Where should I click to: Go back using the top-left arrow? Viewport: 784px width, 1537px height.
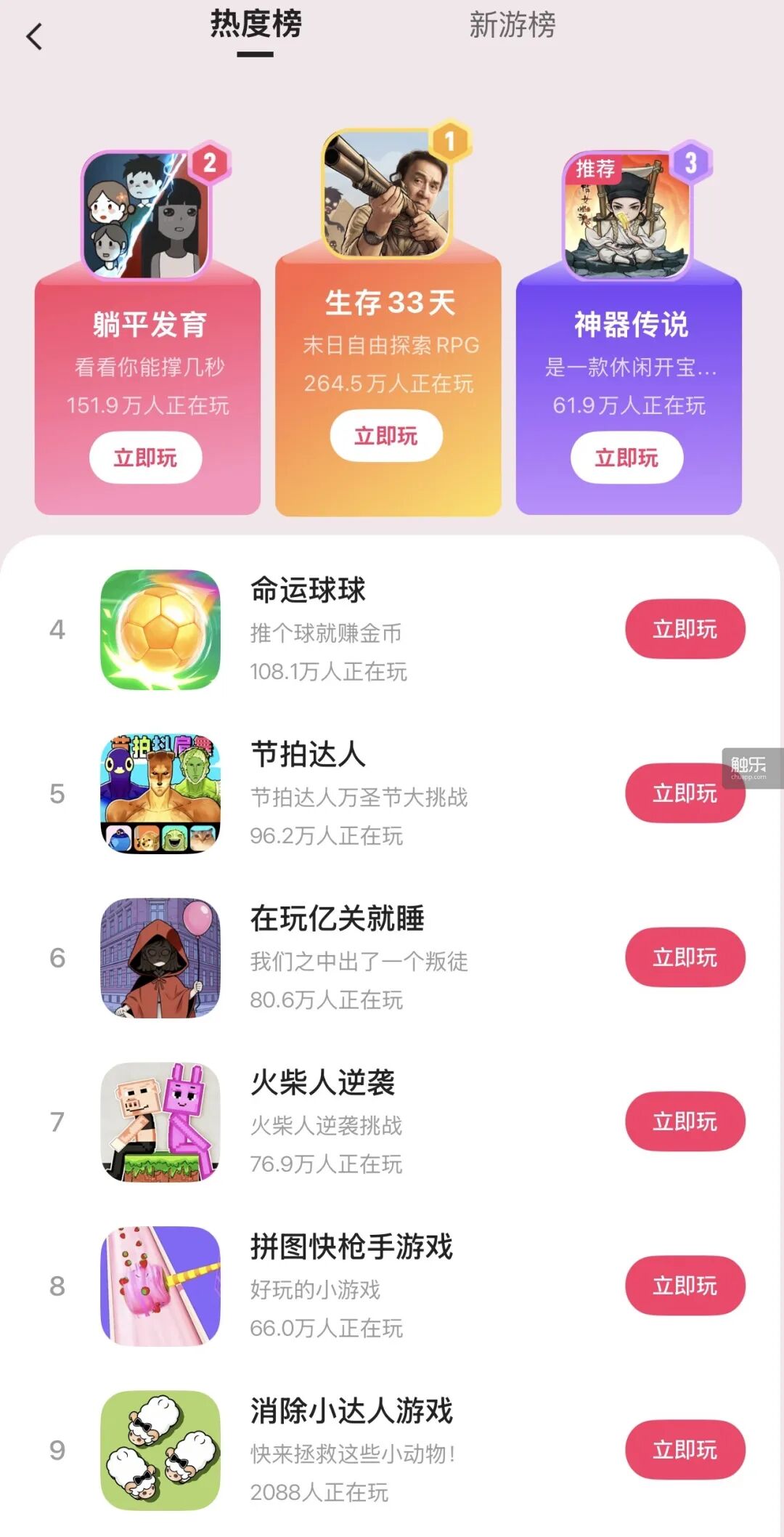point(34,36)
